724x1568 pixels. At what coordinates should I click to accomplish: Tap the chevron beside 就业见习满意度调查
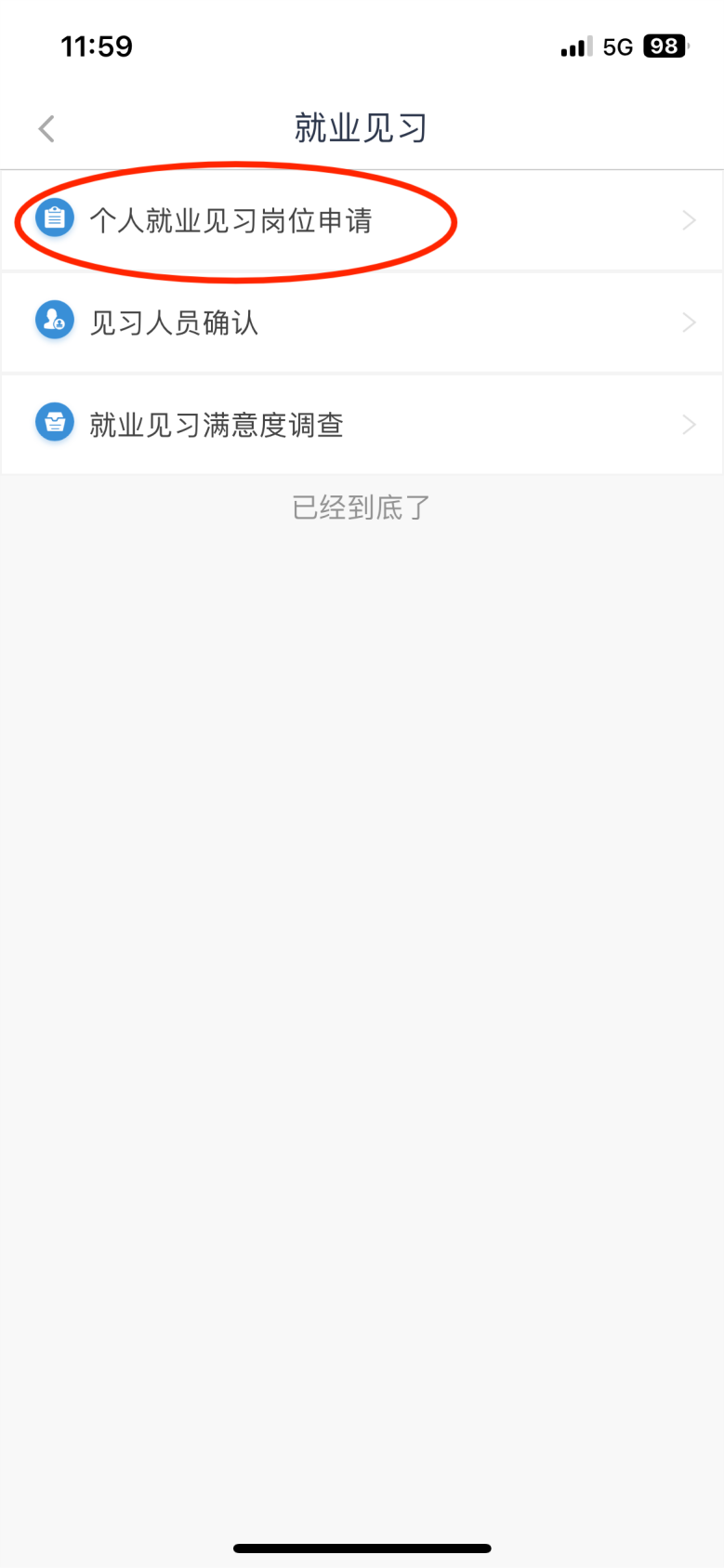click(688, 423)
